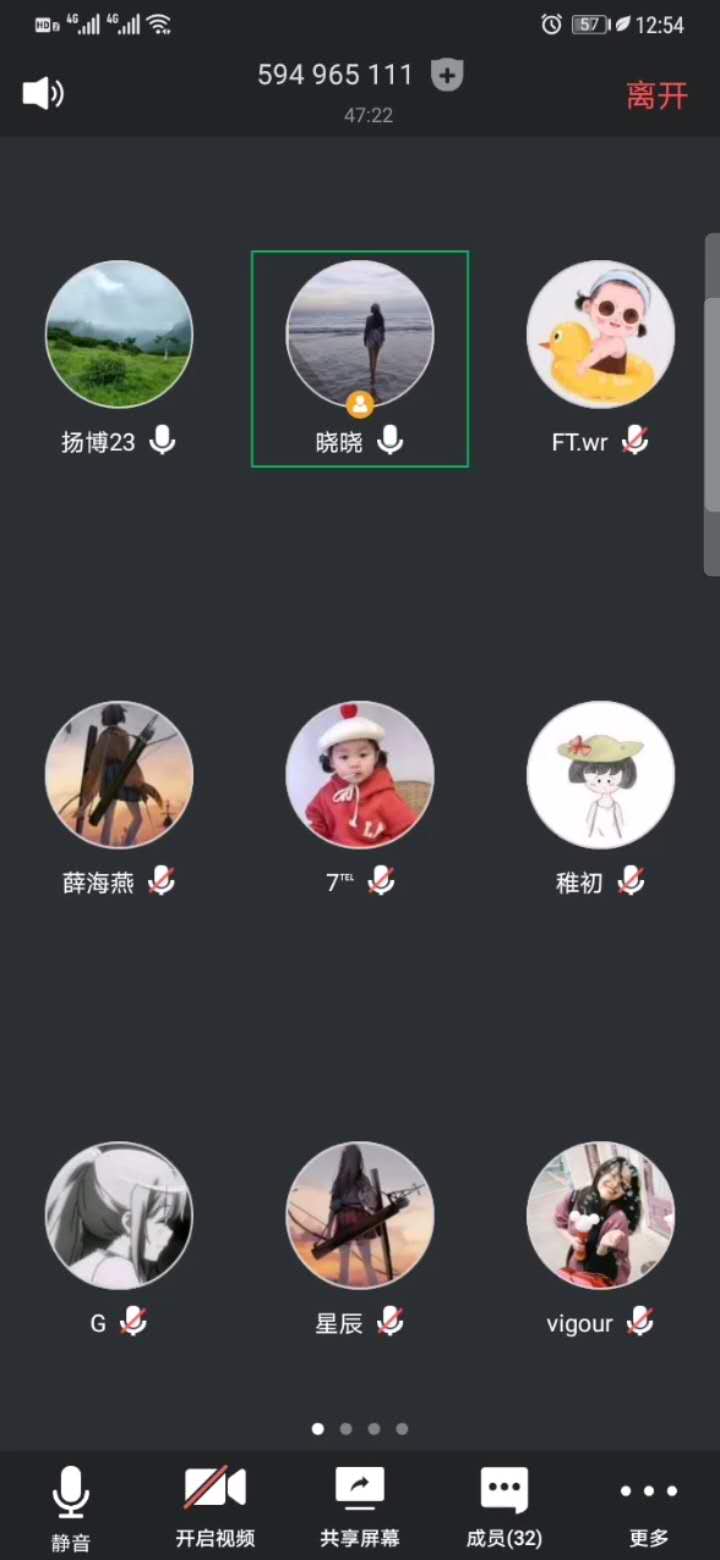720x1560 pixels.
Task: Select participant 稚初's avatar
Action: click(600, 774)
